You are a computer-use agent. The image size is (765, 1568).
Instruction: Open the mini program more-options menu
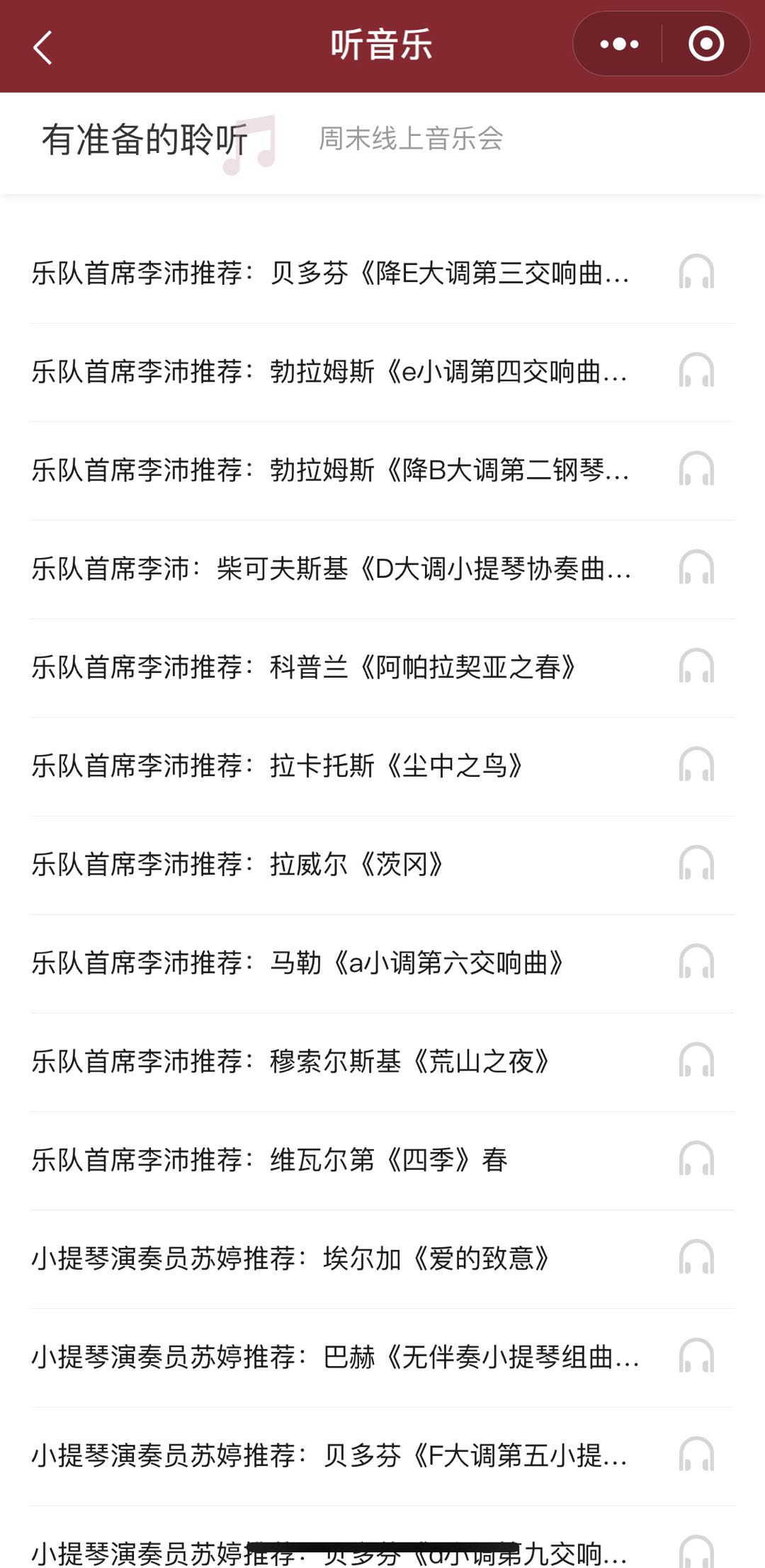coord(619,44)
